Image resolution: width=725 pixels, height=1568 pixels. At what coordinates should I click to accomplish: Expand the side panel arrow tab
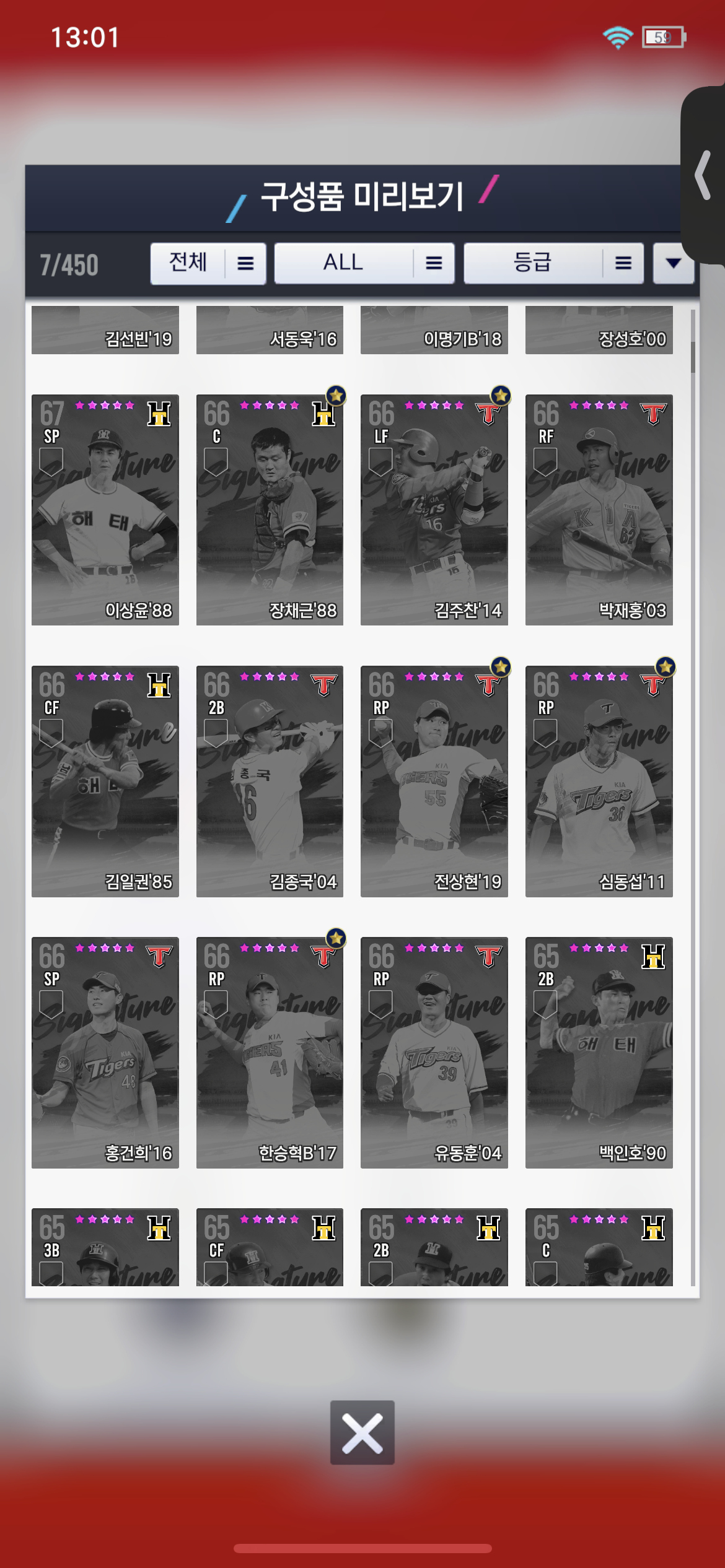[x=703, y=175]
